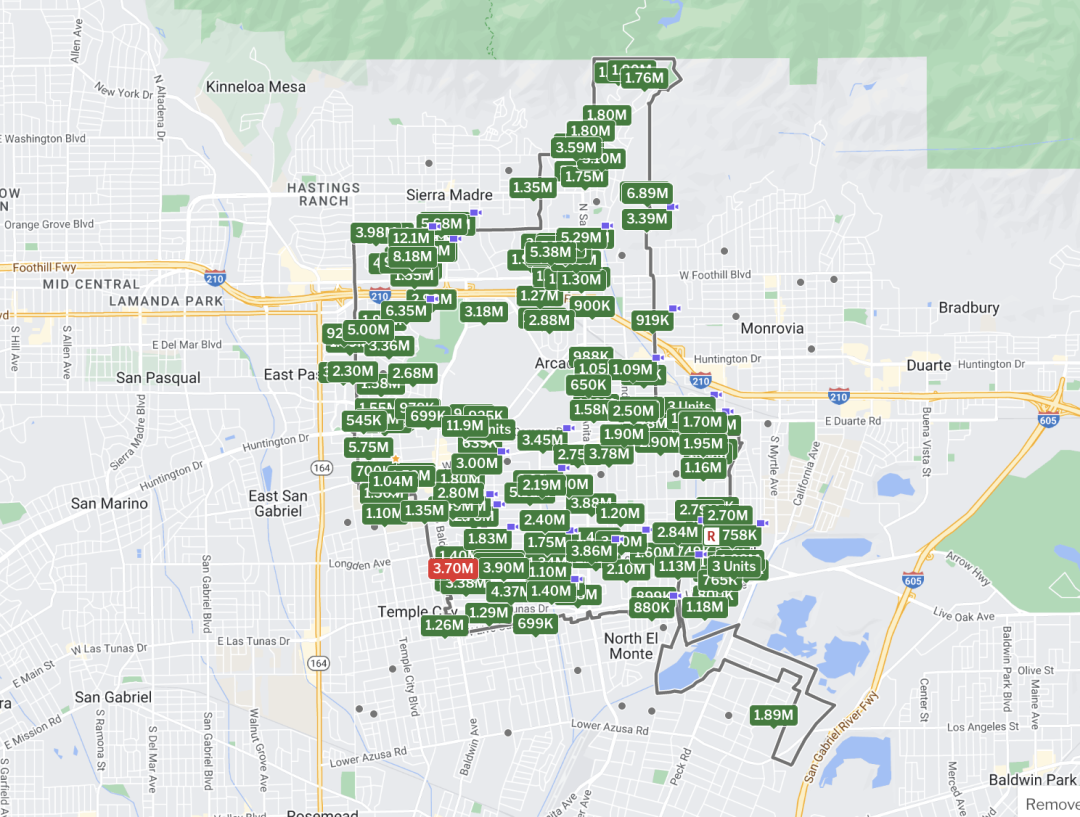This screenshot has width=1080, height=817.
Task: Tap the 5.75M price marker
Action: pyautogui.click(x=368, y=448)
